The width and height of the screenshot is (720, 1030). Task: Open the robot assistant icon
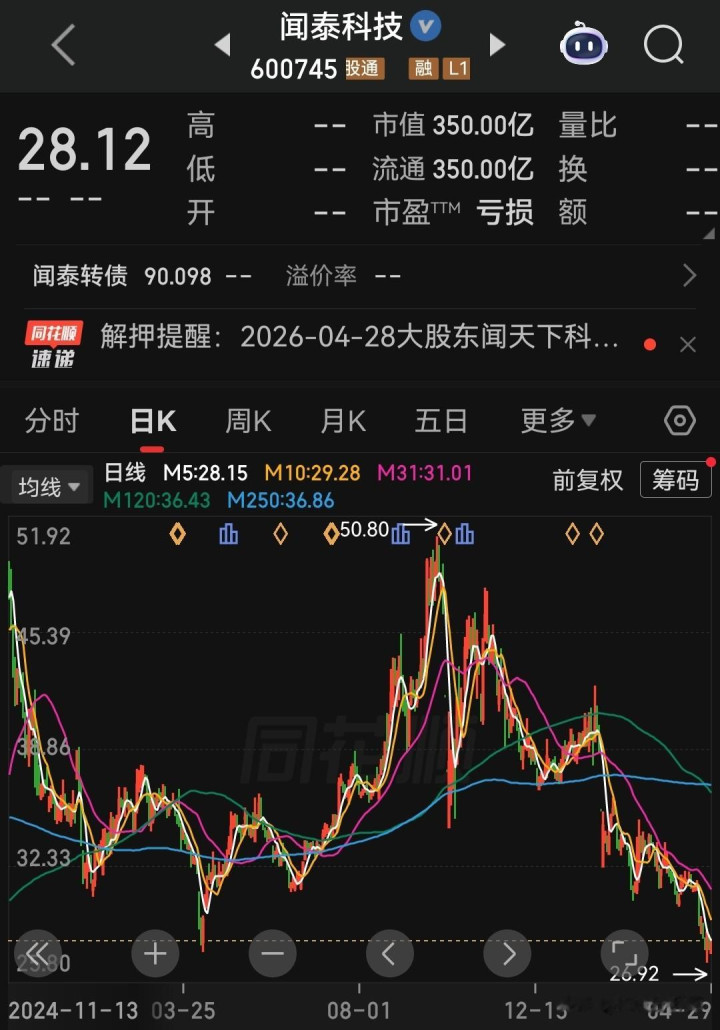[583, 43]
